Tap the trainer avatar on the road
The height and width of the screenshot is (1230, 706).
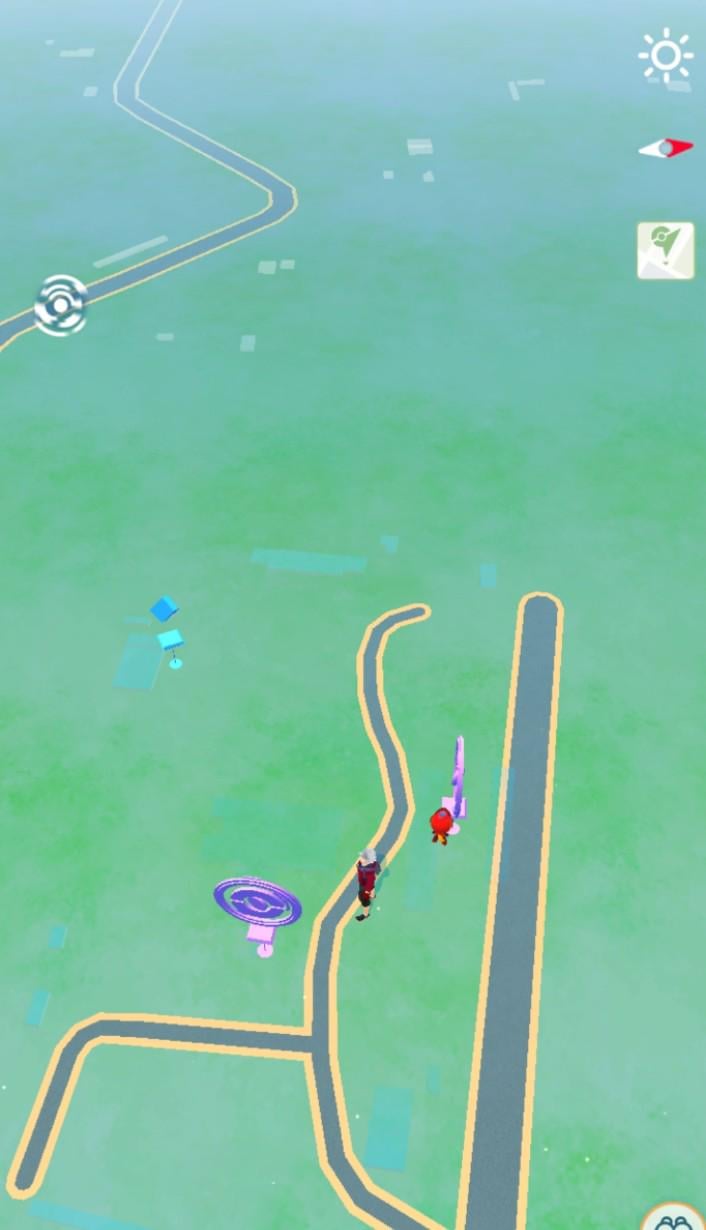pyautogui.click(x=367, y=882)
